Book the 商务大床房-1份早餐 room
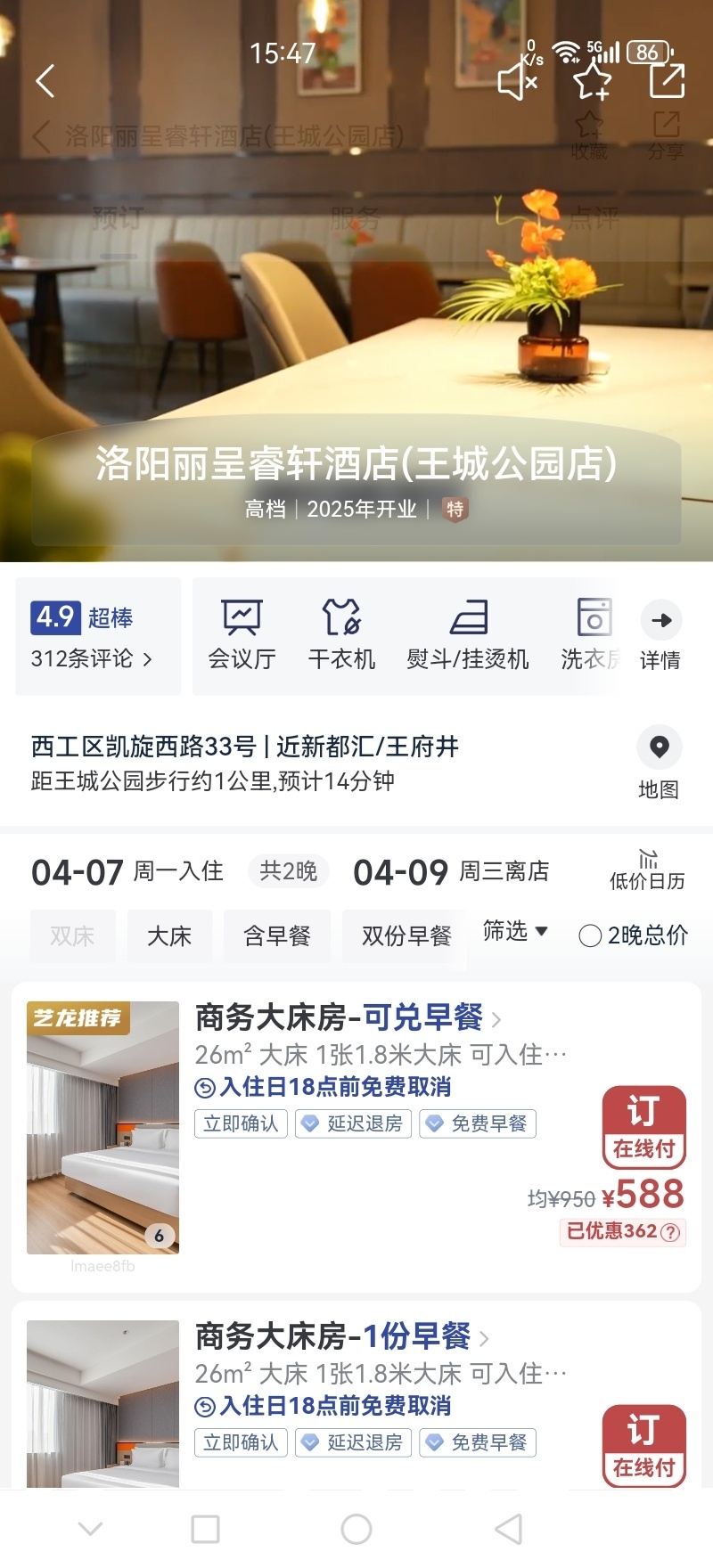713x1568 pixels. (644, 1445)
